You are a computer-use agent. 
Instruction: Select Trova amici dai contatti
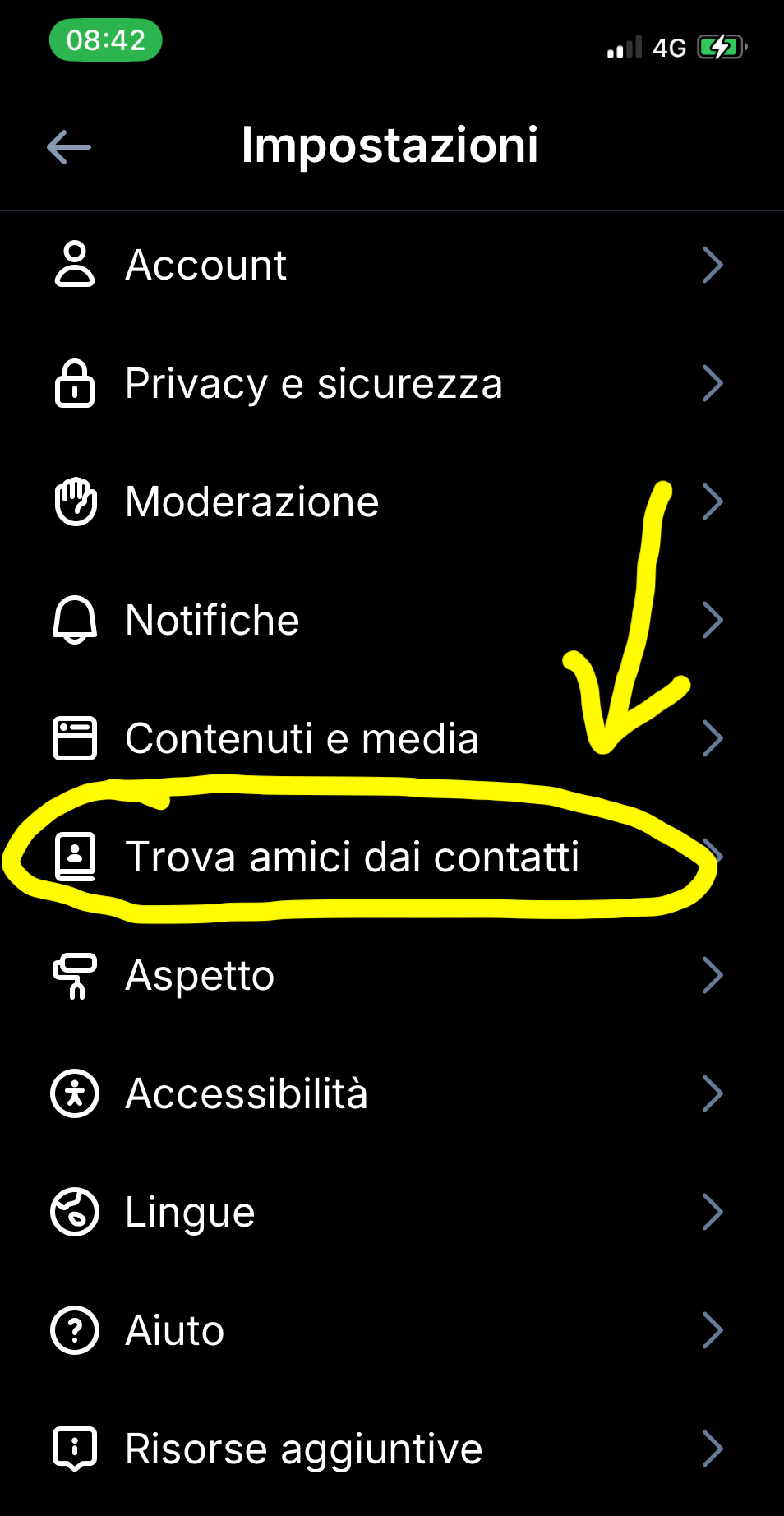tap(352, 857)
